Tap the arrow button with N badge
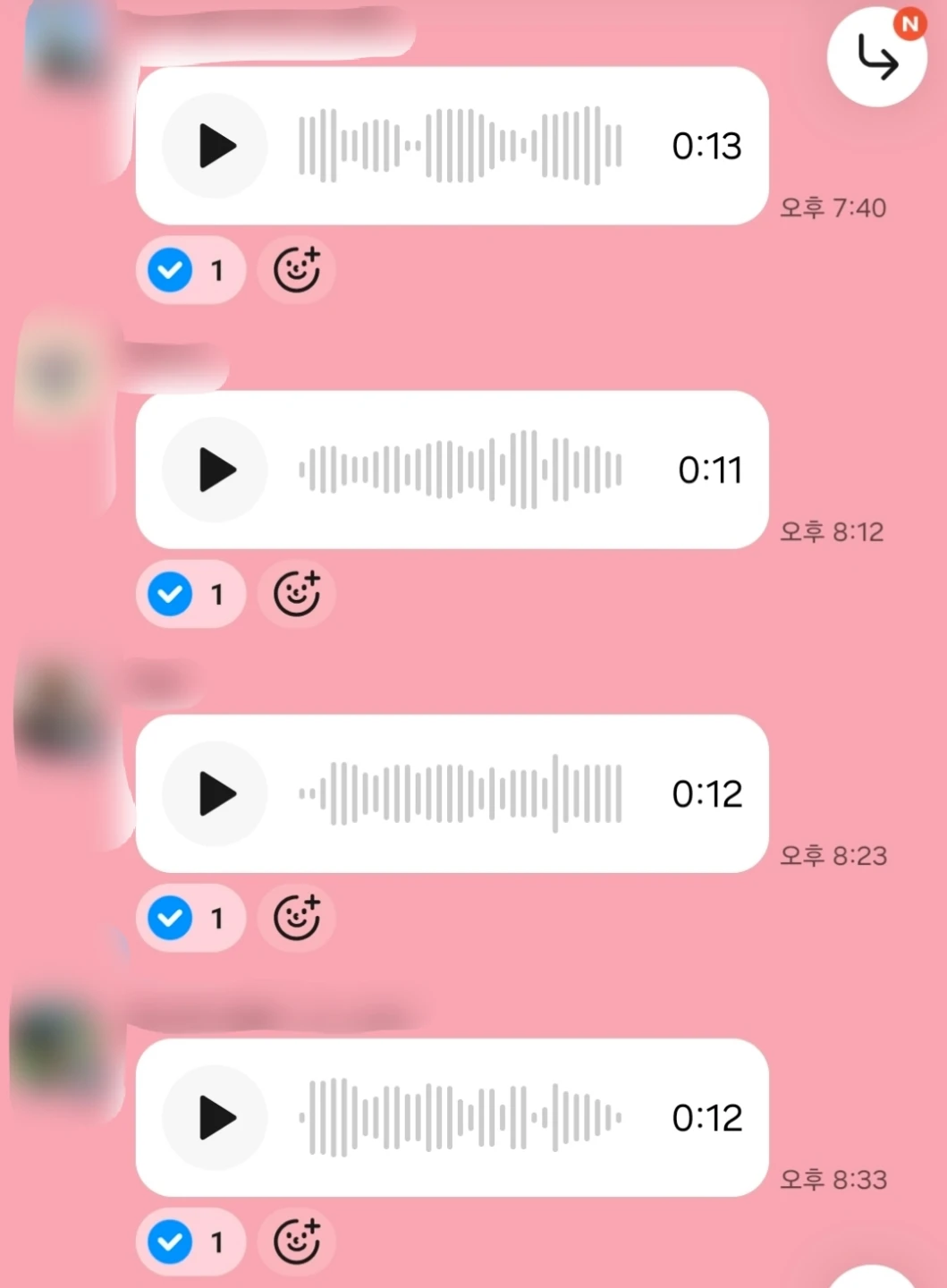947x1288 pixels. 877,56
